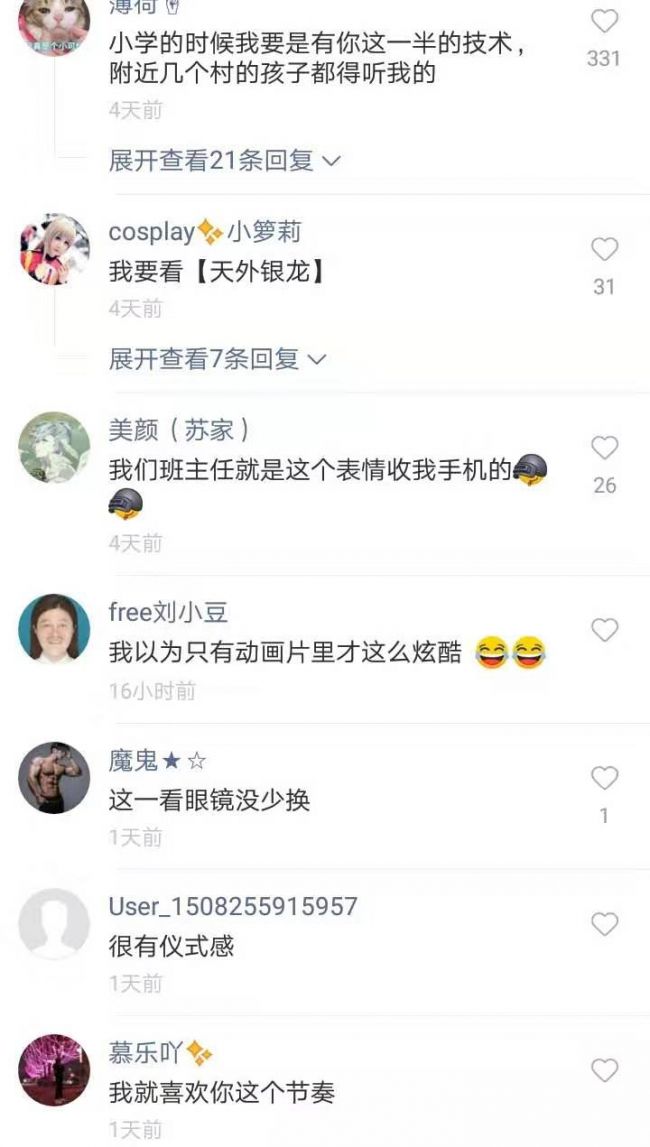Screen dimensions: 650x1147
Task: Like 慕乐吖's comment
Action: pyautogui.click(x=604, y=1071)
